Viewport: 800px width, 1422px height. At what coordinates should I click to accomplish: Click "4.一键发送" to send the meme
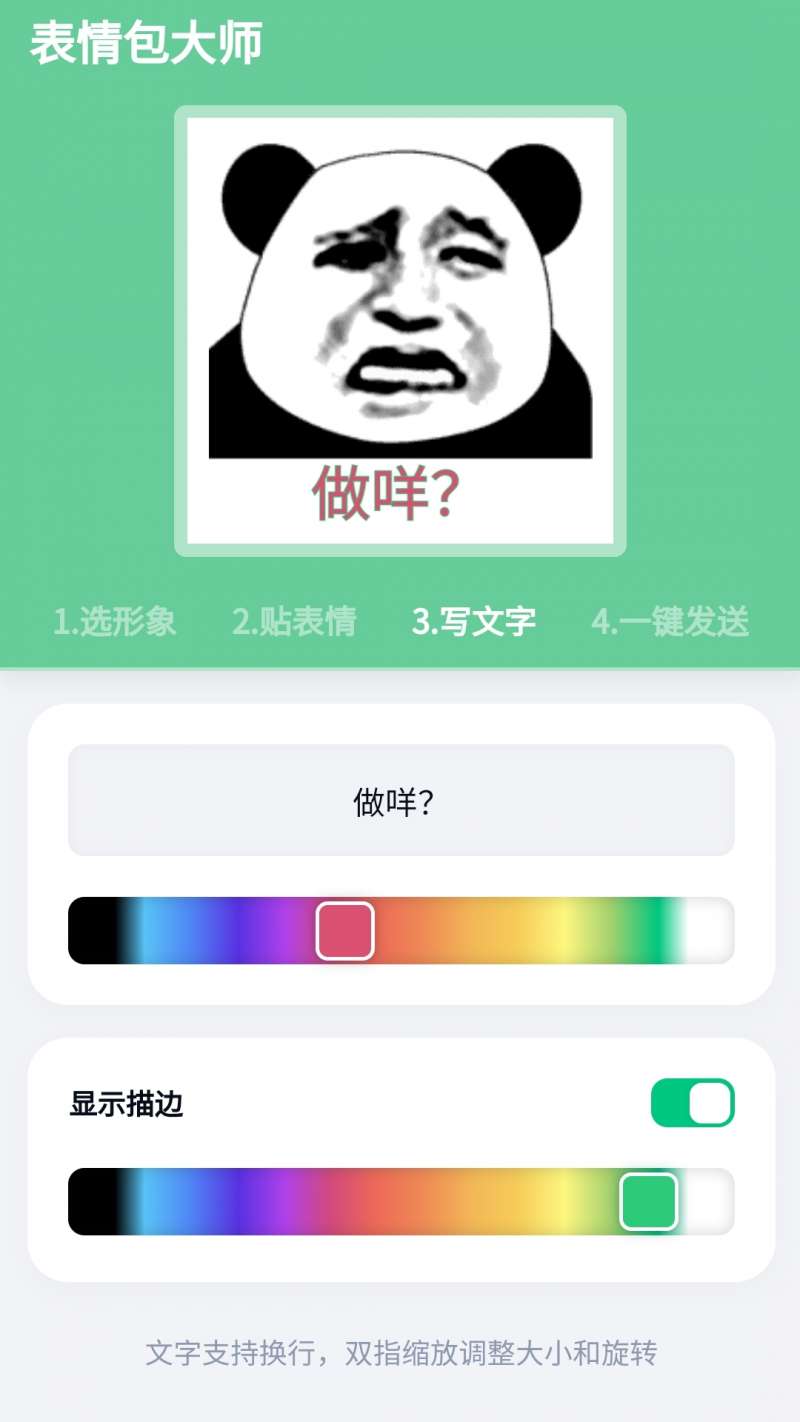click(x=668, y=622)
